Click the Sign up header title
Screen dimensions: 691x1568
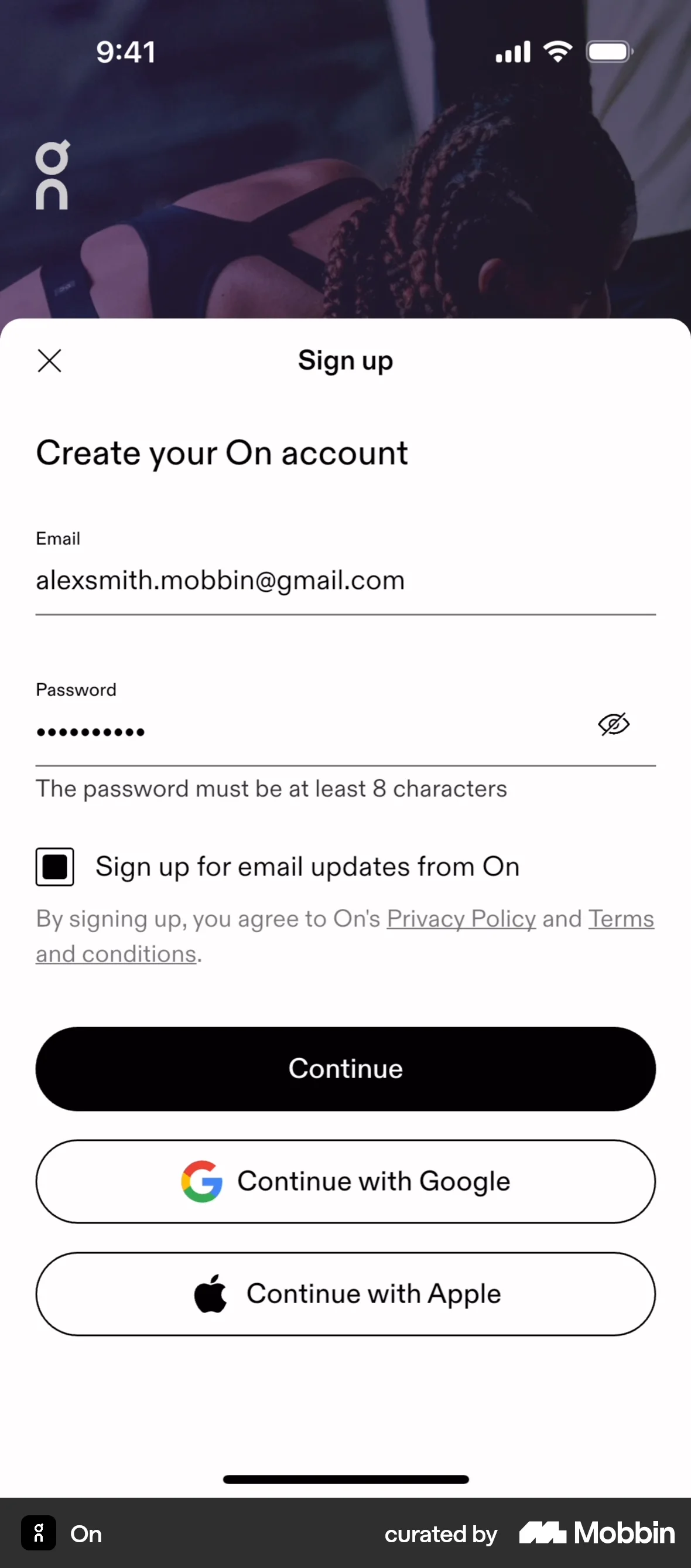[x=345, y=360]
